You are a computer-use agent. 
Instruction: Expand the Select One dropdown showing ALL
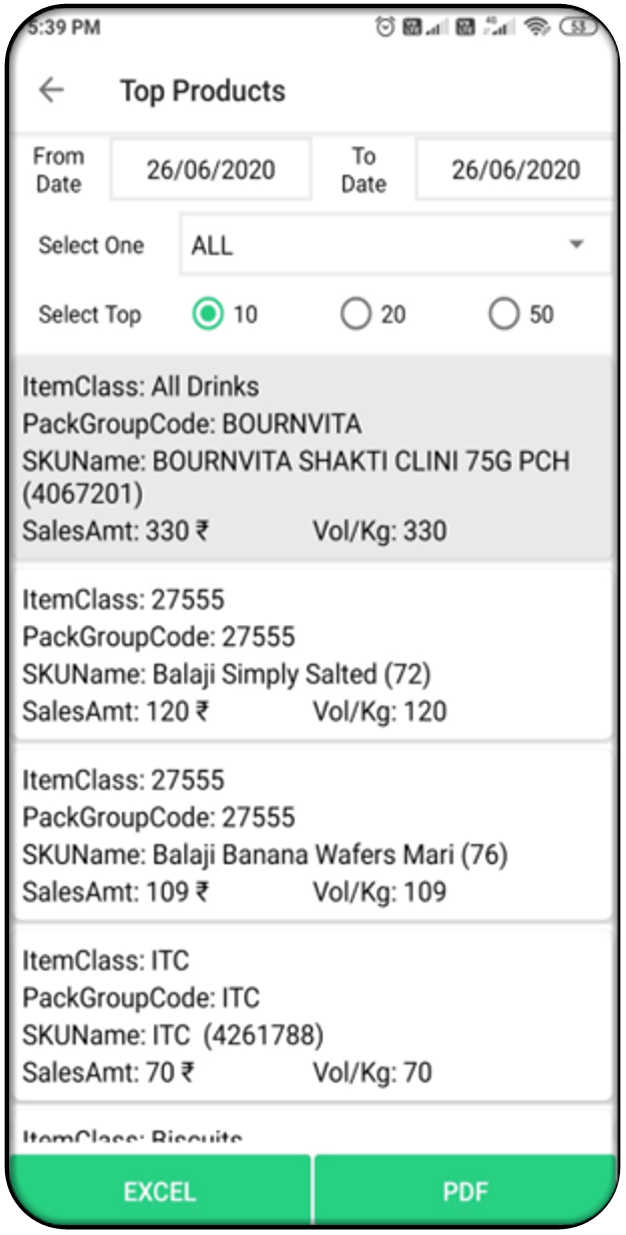pyautogui.click(x=395, y=245)
